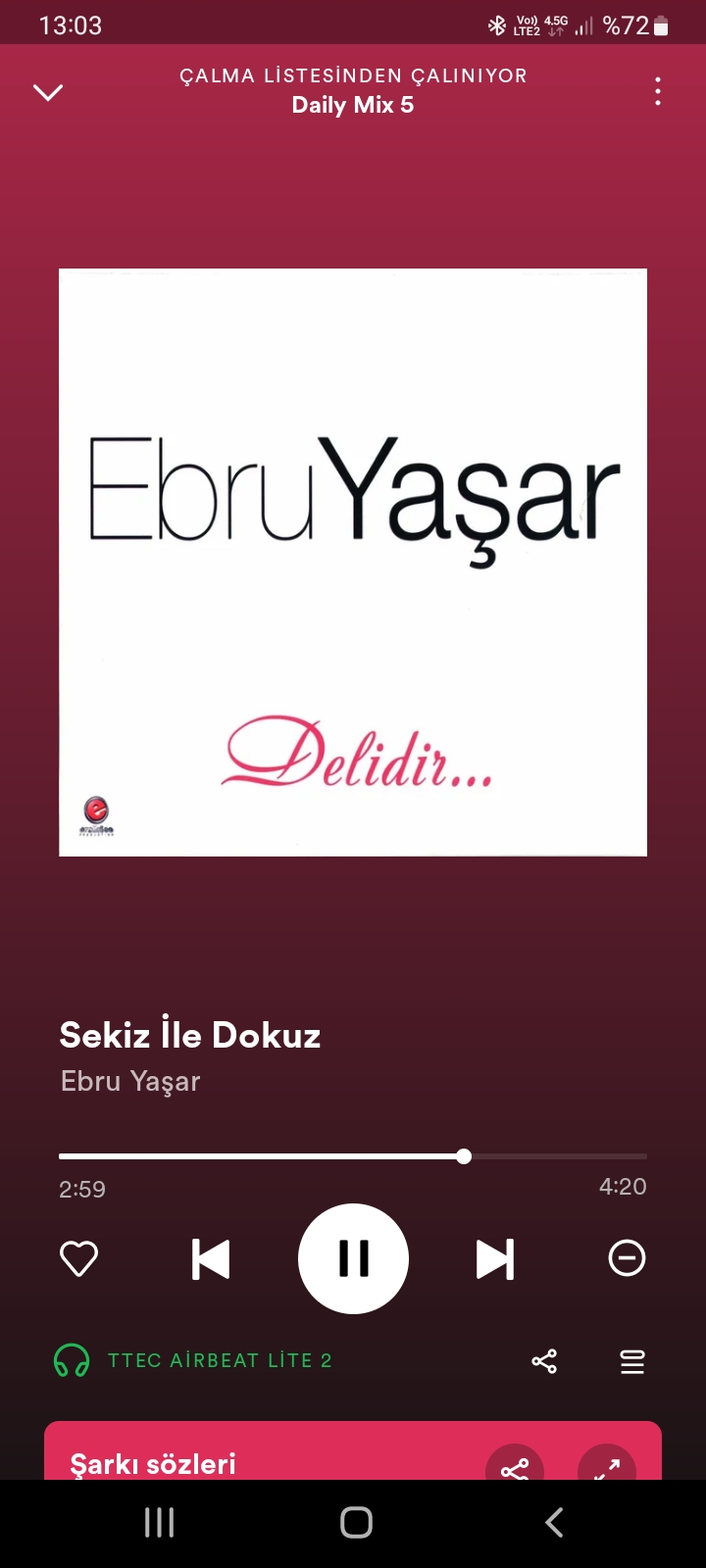Skip to the previous track
Screen dimensions: 706x1568
click(x=211, y=1259)
